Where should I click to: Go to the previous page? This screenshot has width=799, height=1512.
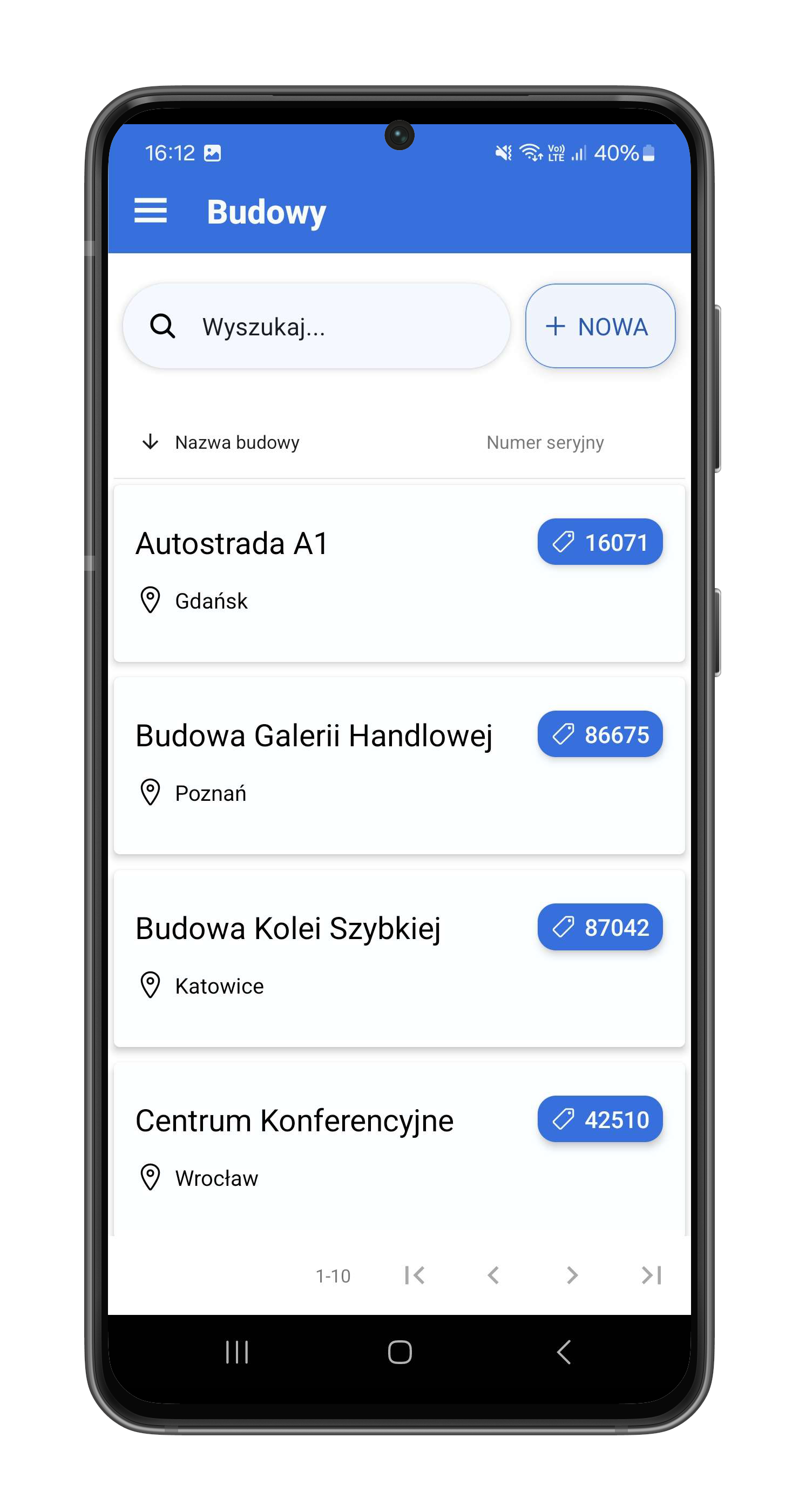click(493, 1275)
